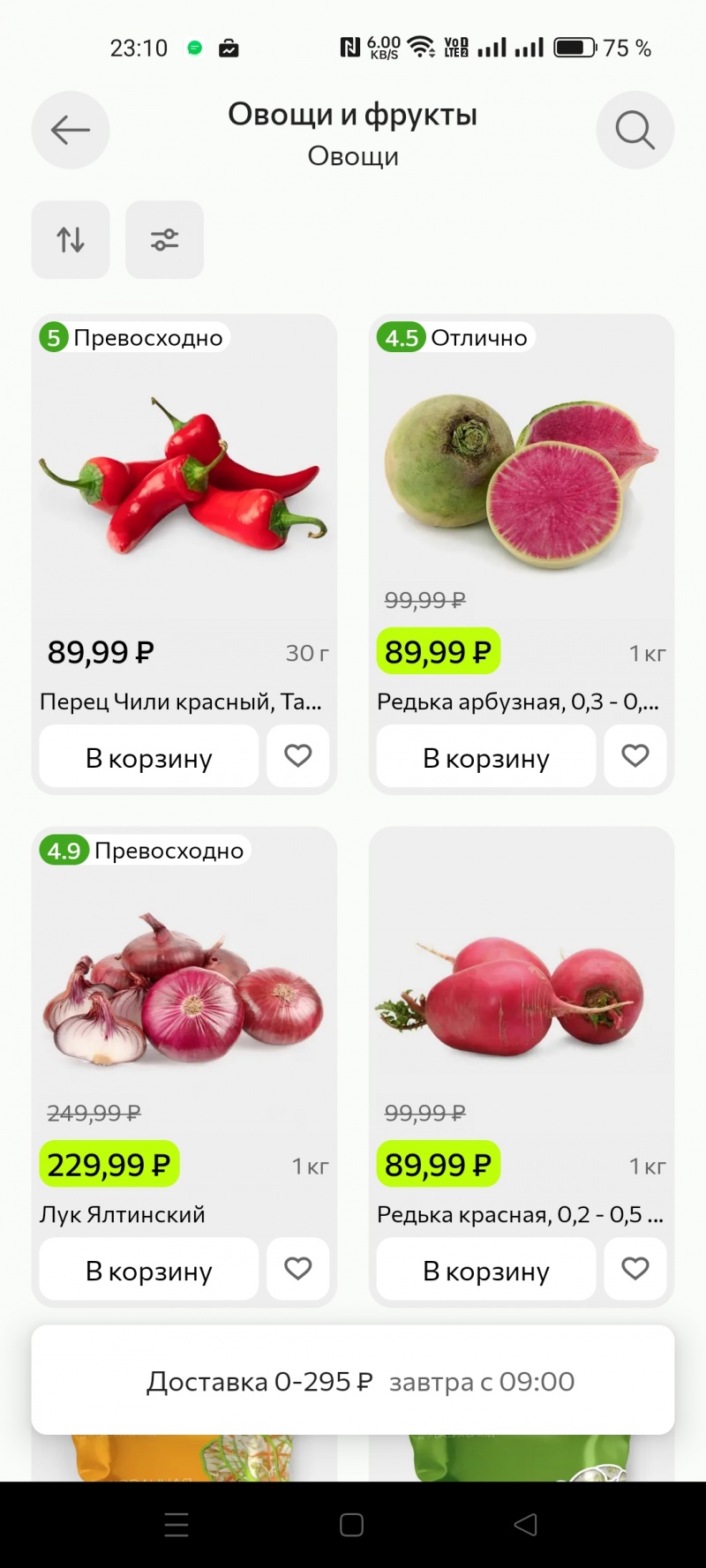Image resolution: width=706 pixels, height=1568 pixels.
Task: Open the filter sliders icon
Action: pyautogui.click(x=164, y=240)
